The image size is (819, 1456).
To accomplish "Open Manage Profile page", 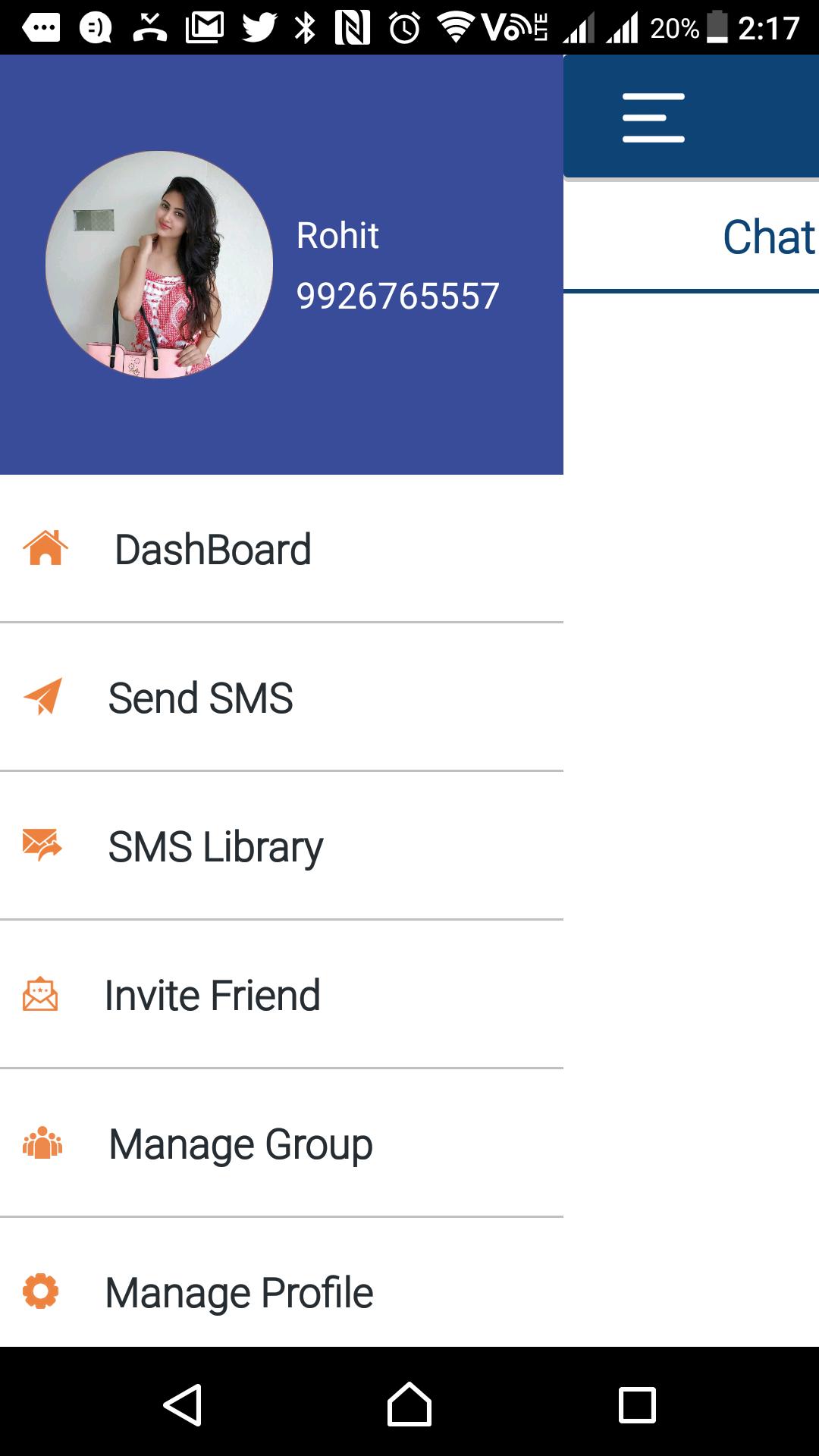I will tap(239, 1291).
